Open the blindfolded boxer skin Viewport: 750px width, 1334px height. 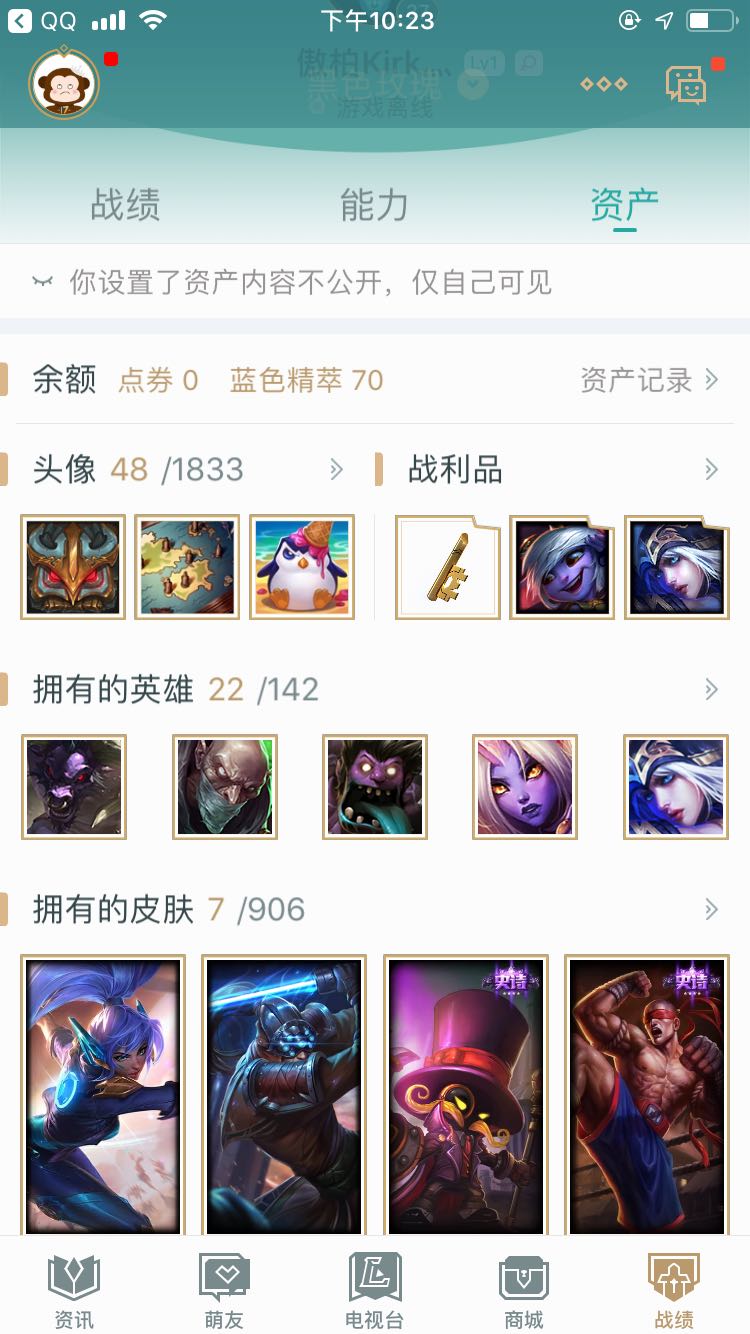tap(647, 1095)
